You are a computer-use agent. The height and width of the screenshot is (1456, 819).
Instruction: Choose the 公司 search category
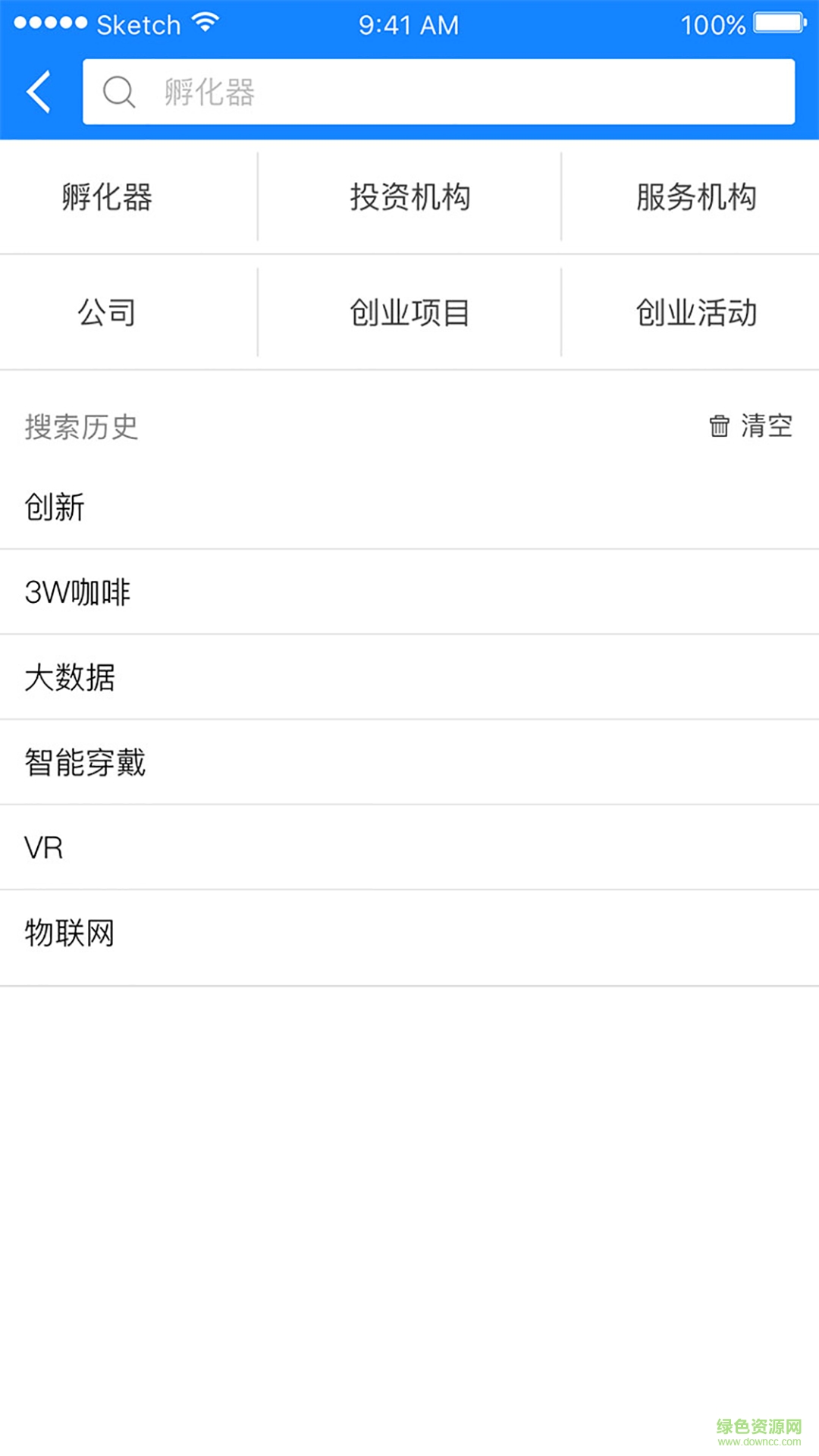(106, 311)
